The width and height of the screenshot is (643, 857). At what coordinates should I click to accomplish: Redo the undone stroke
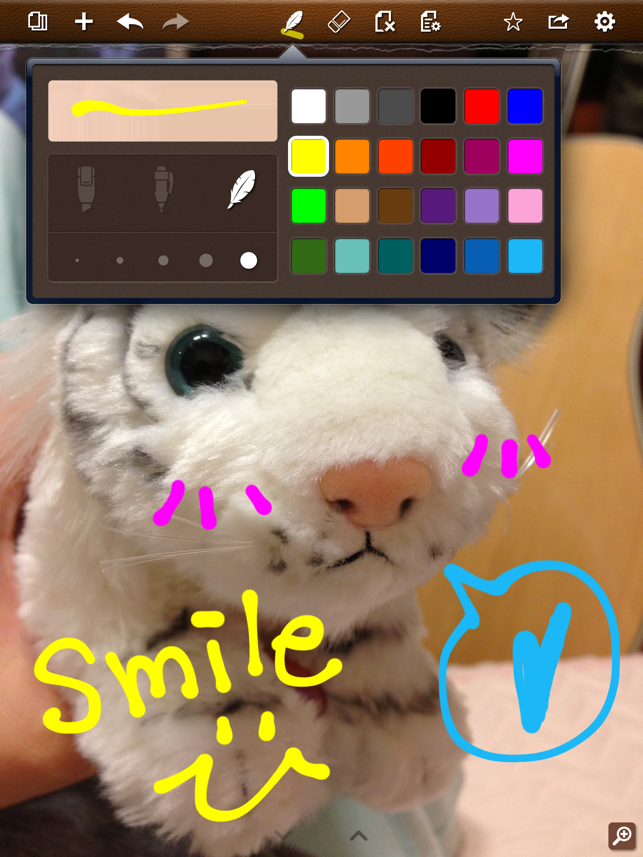pyautogui.click(x=176, y=21)
